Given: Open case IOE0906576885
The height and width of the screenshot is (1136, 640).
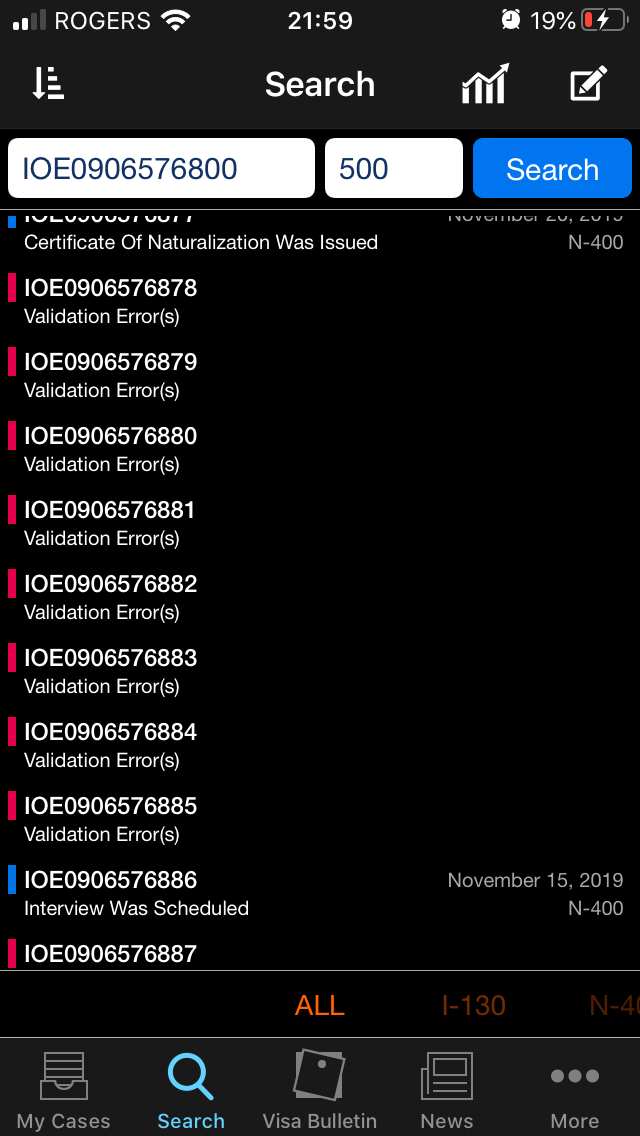Looking at the screenshot, I should click(x=320, y=819).
